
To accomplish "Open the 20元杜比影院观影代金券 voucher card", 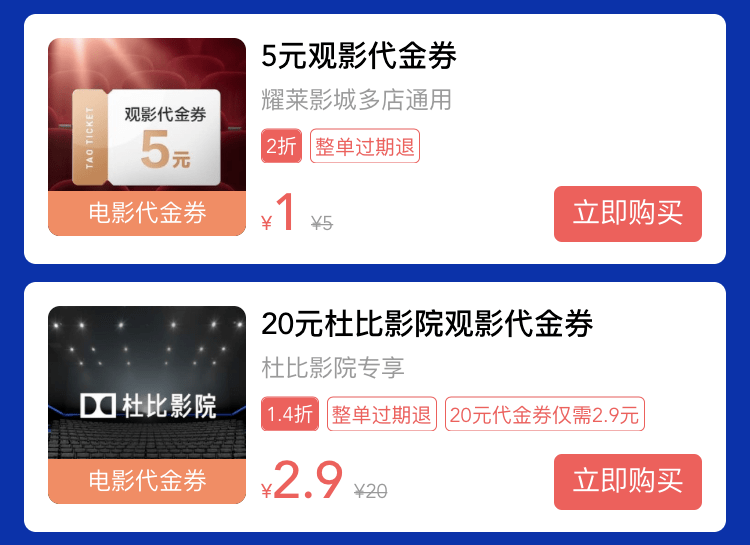I will [x=427, y=325].
